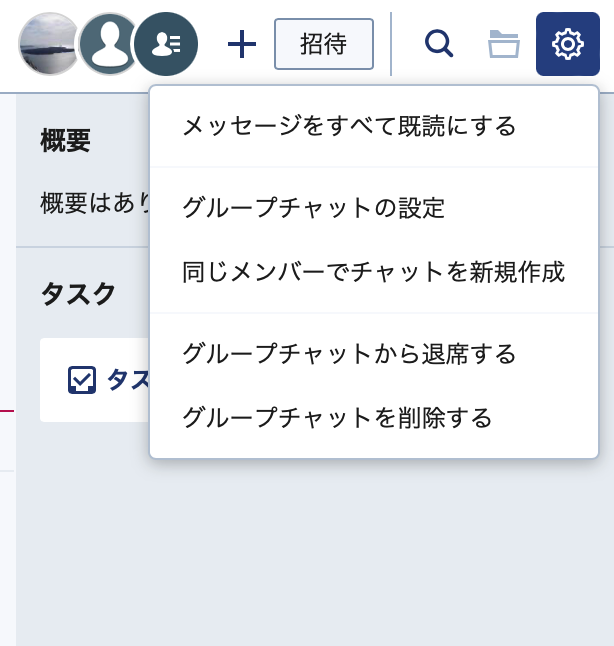
Task: Open the search magnifier icon
Action: [x=438, y=44]
